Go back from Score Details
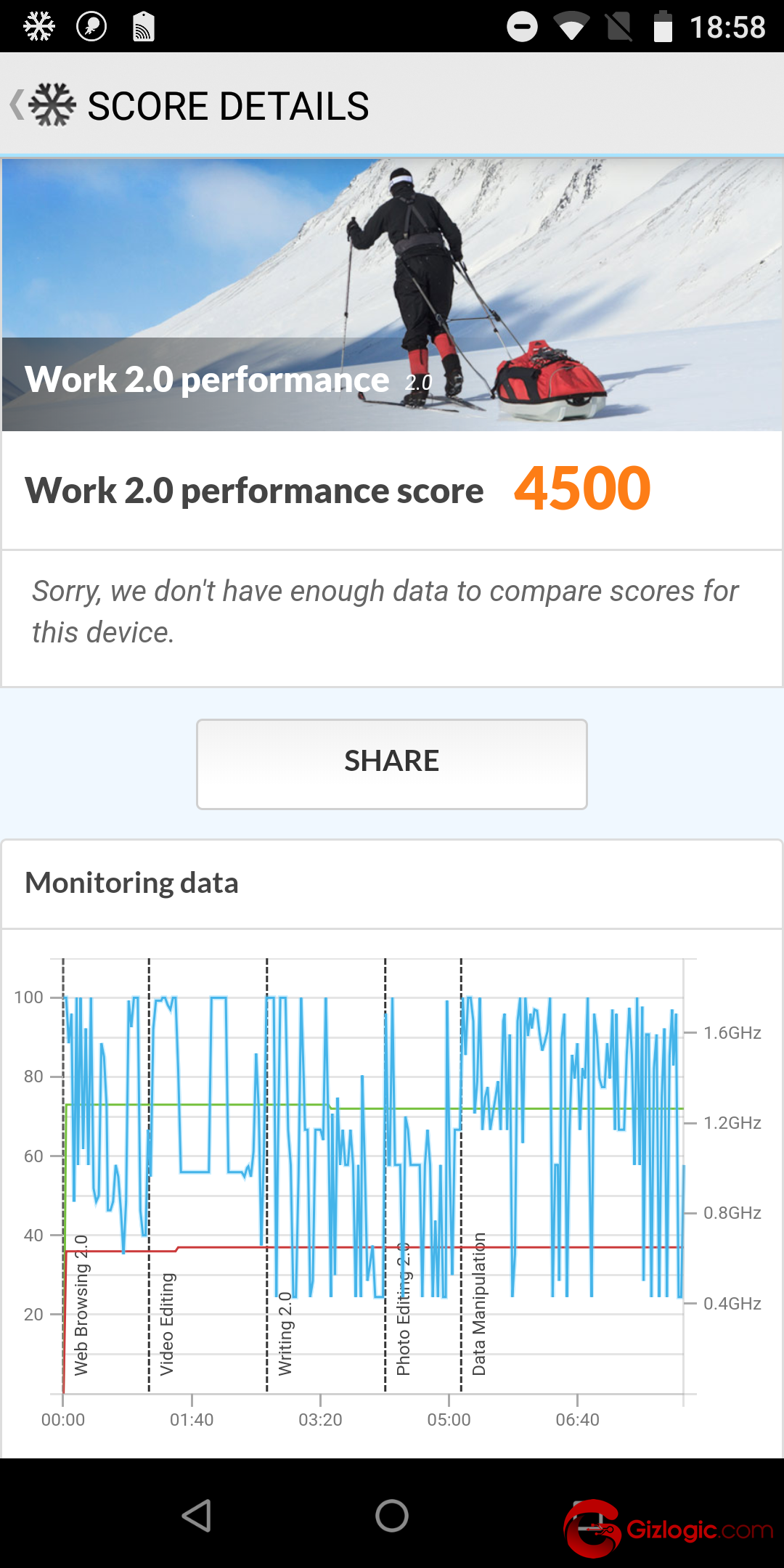 point(42,105)
